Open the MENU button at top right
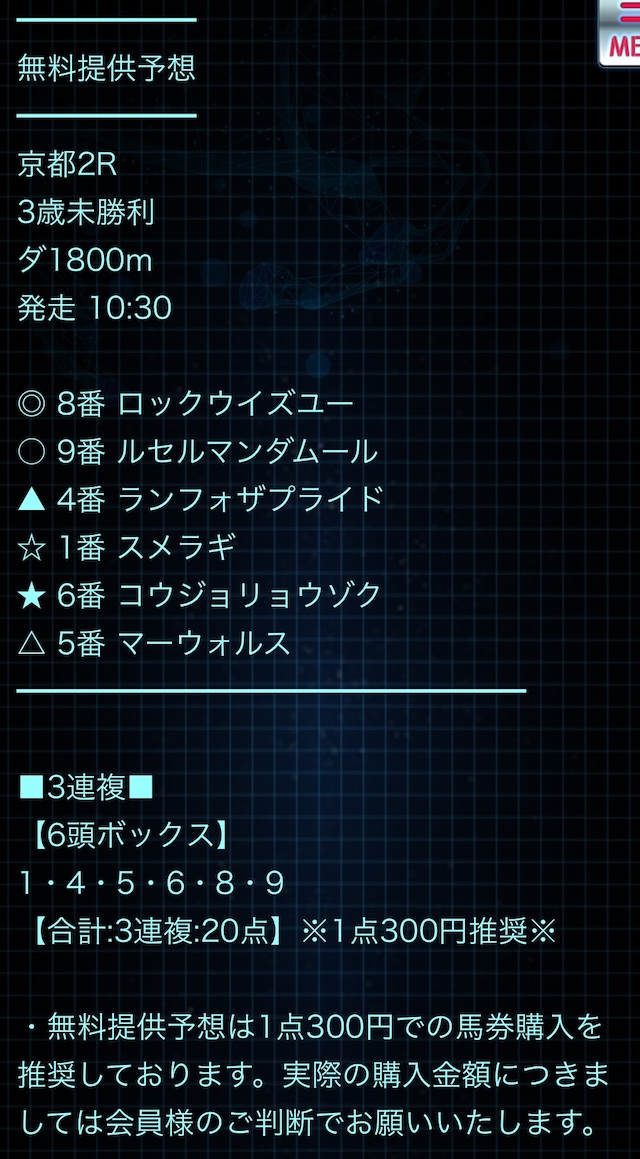The height and width of the screenshot is (1159, 640). pos(619,33)
